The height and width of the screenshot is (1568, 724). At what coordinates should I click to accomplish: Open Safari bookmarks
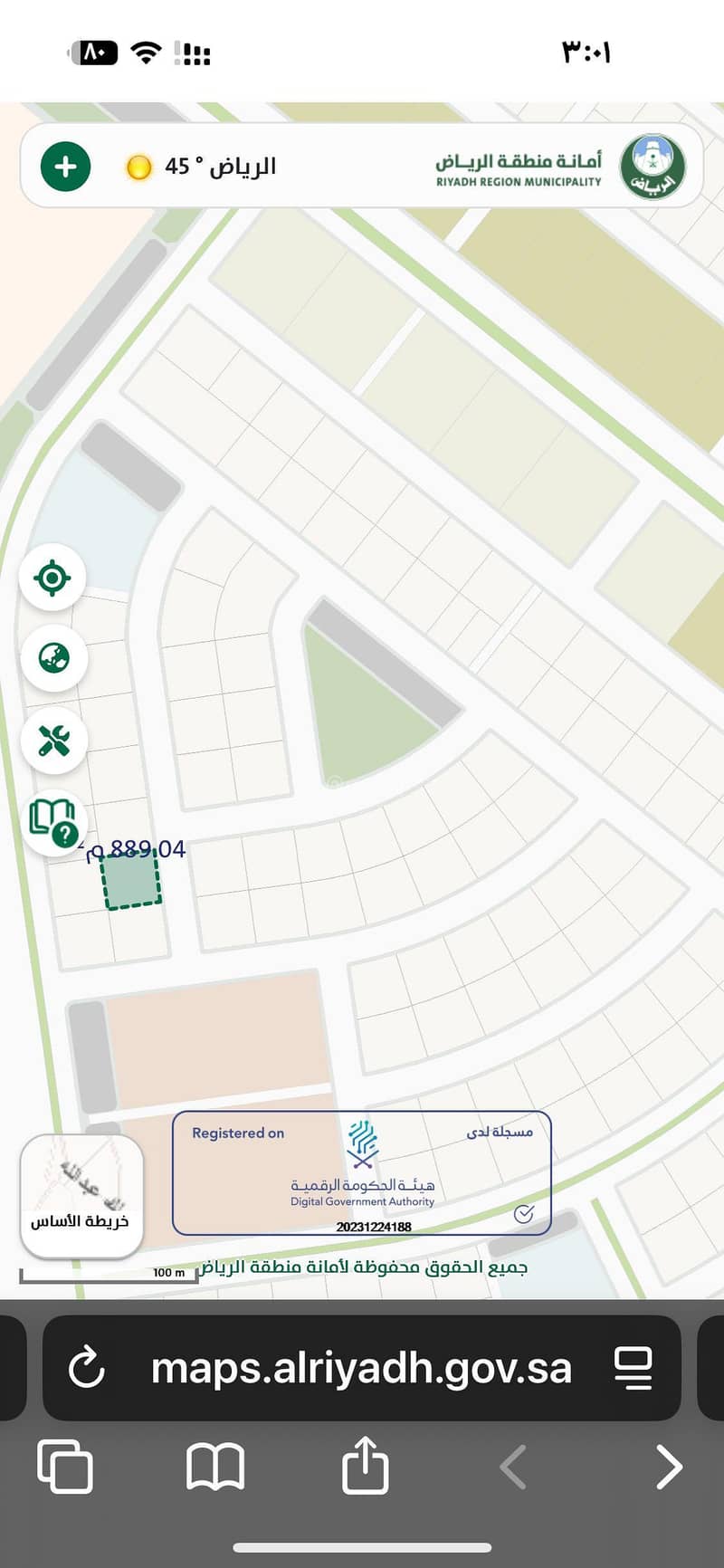(x=215, y=1467)
